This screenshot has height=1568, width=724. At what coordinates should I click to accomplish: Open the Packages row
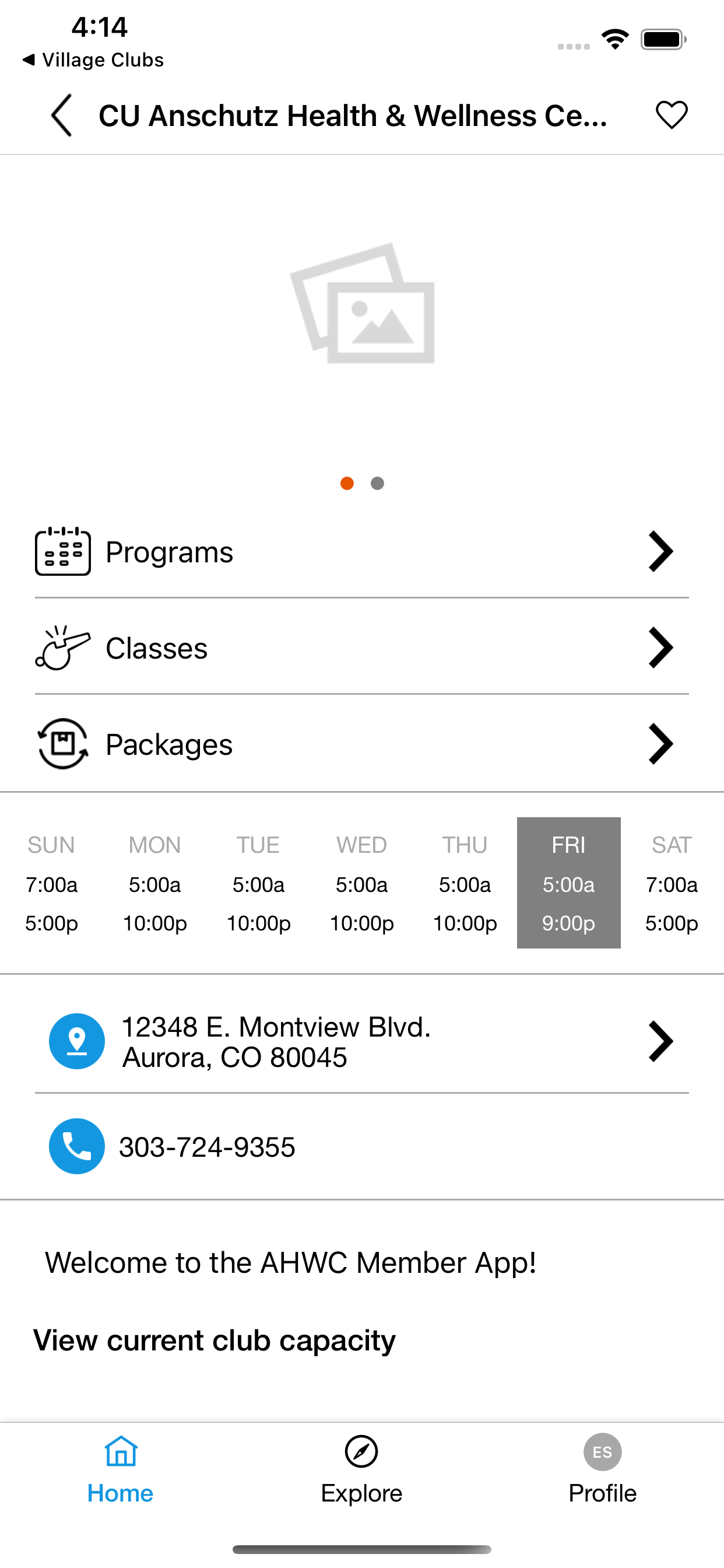tap(362, 744)
